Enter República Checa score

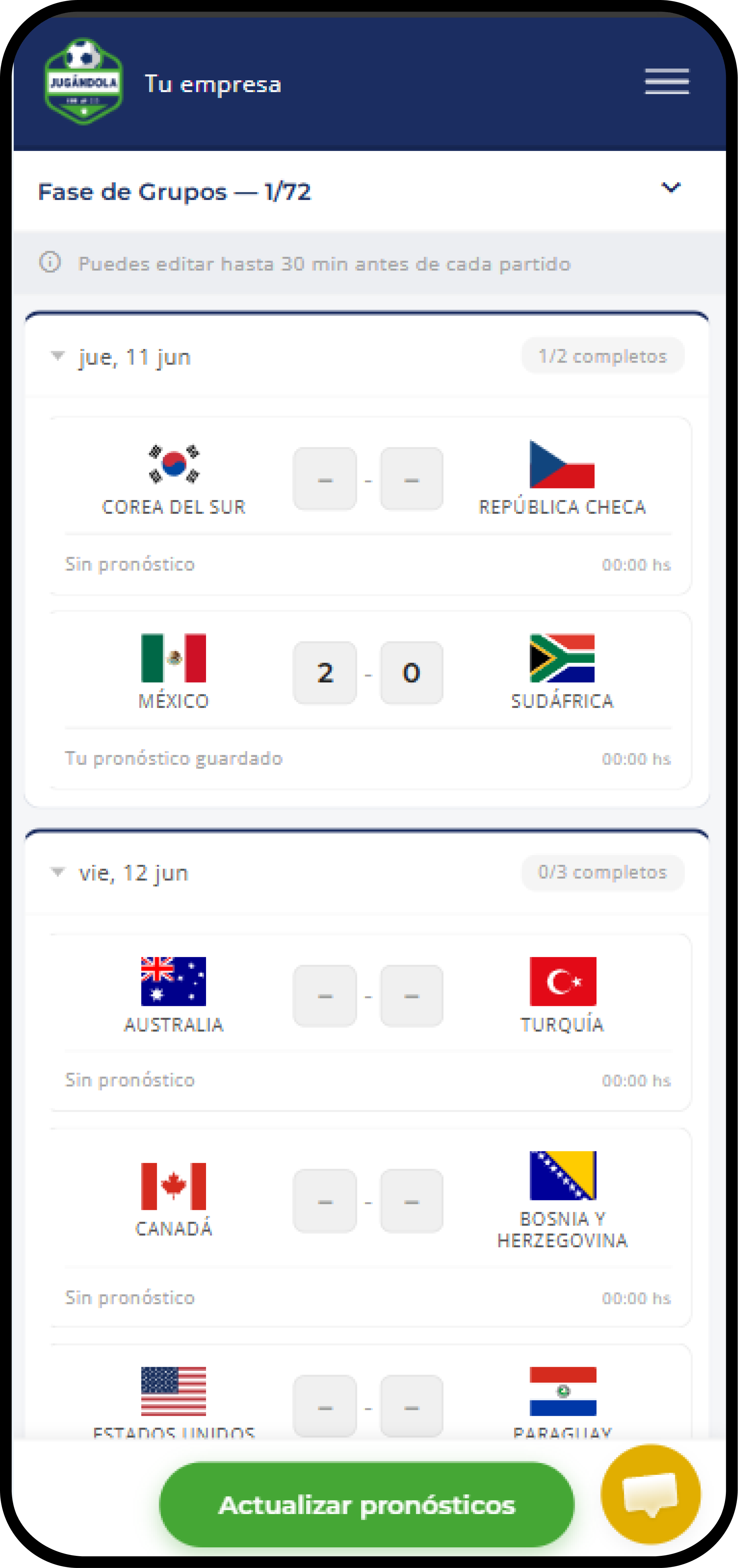click(412, 479)
